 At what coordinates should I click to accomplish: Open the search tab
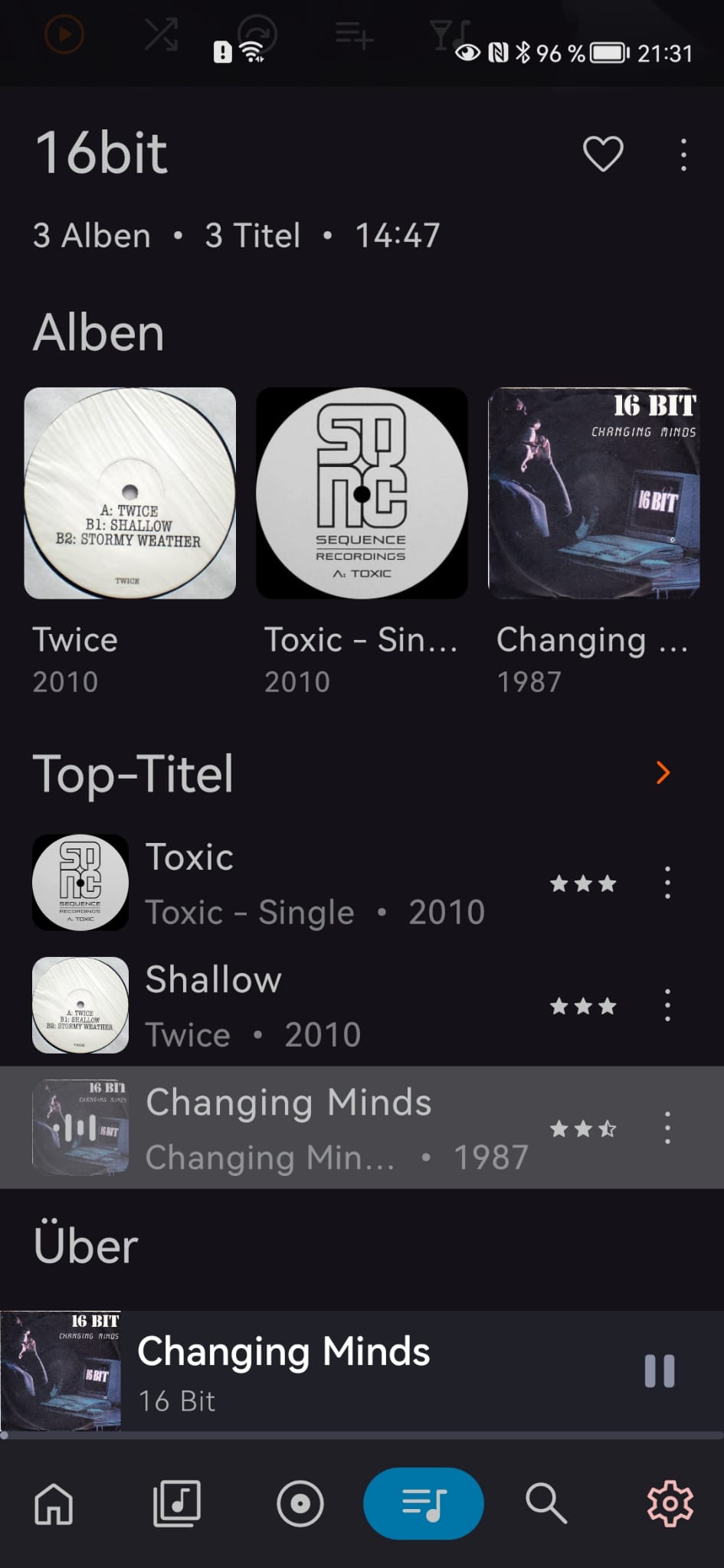point(545,1504)
